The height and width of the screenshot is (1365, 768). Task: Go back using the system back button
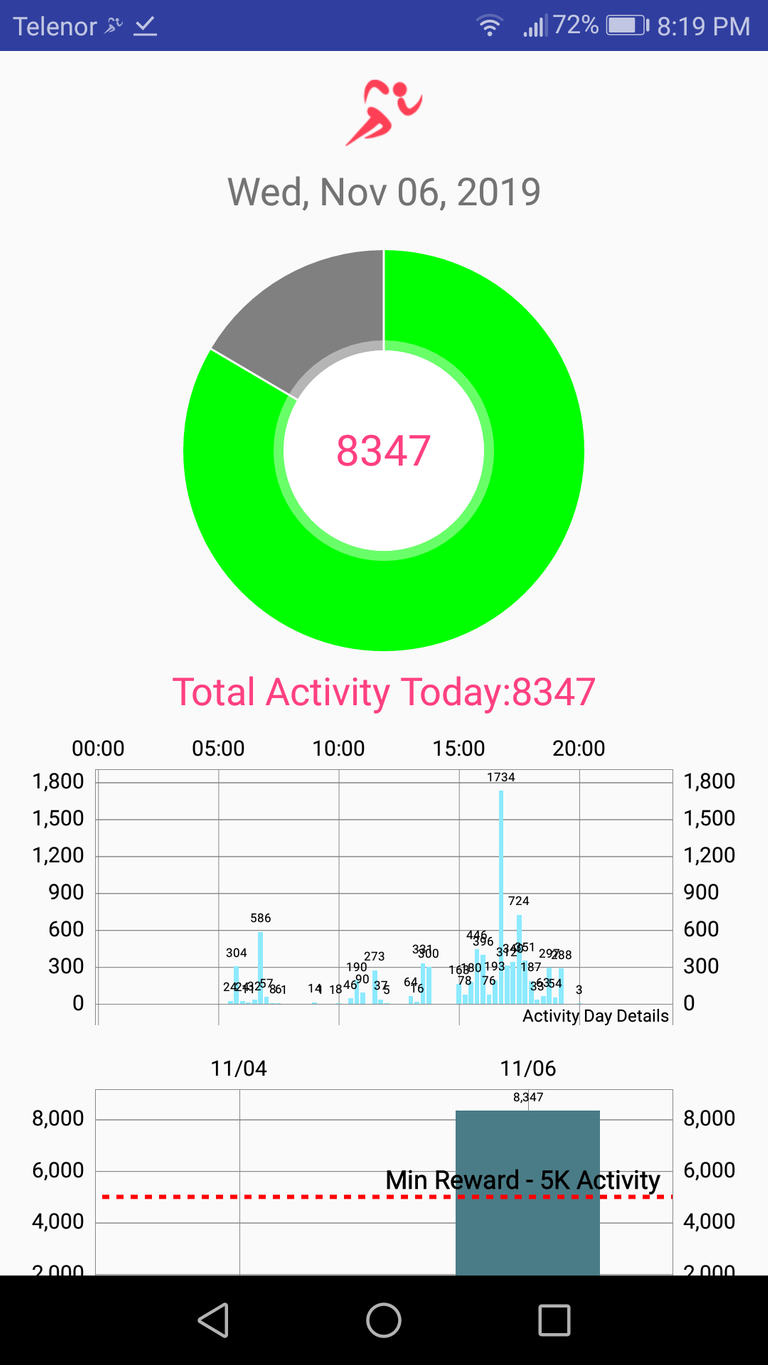(x=213, y=1320)
